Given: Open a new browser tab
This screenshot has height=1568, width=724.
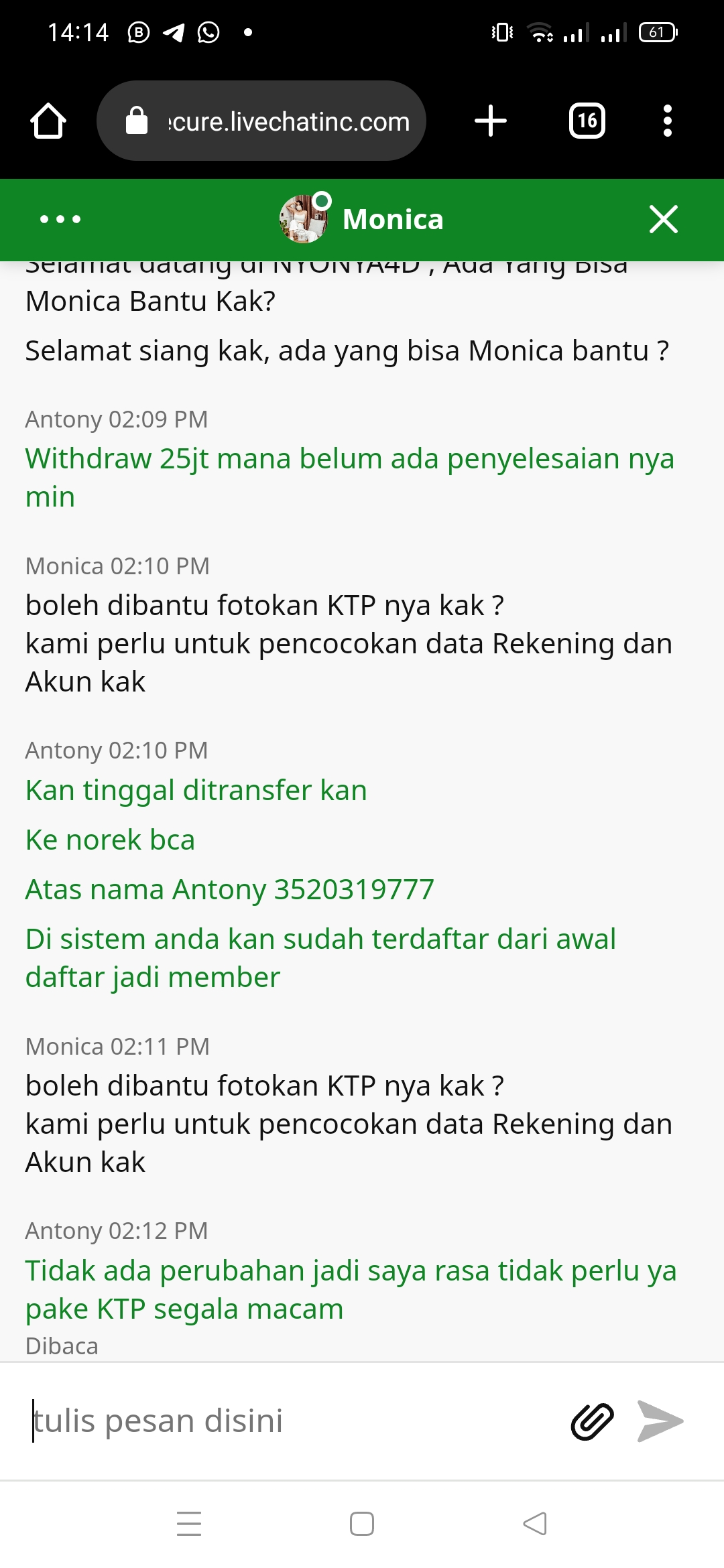Looking at the screenshot, I should click(x=491, y=121).
